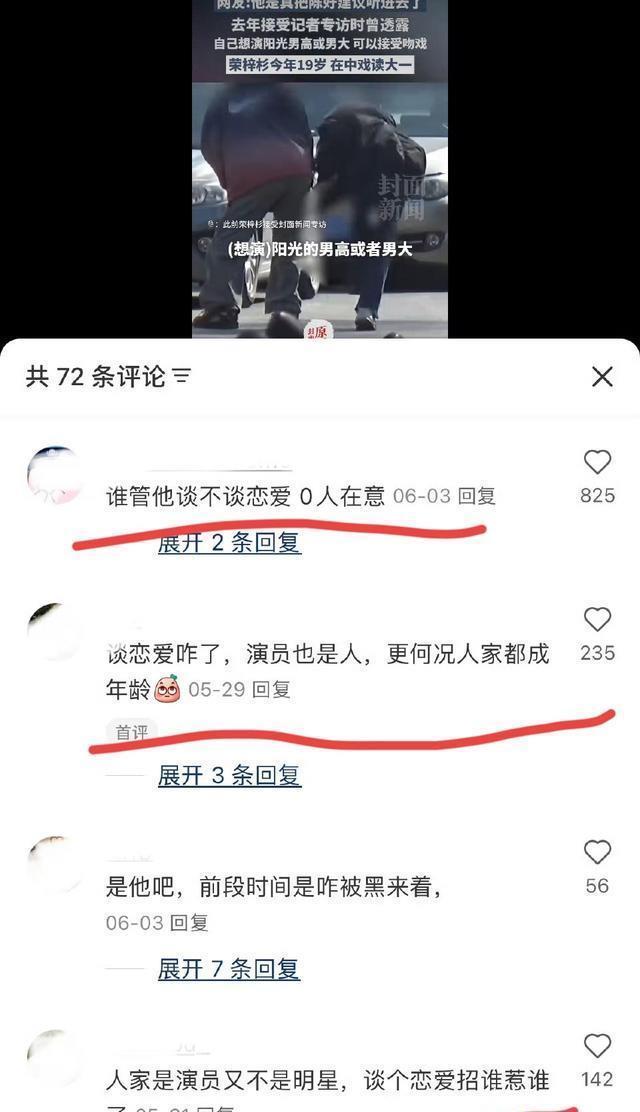Reply to the 演员也是人 comment
Screen dimensions: 640x1112
point(270,689)
